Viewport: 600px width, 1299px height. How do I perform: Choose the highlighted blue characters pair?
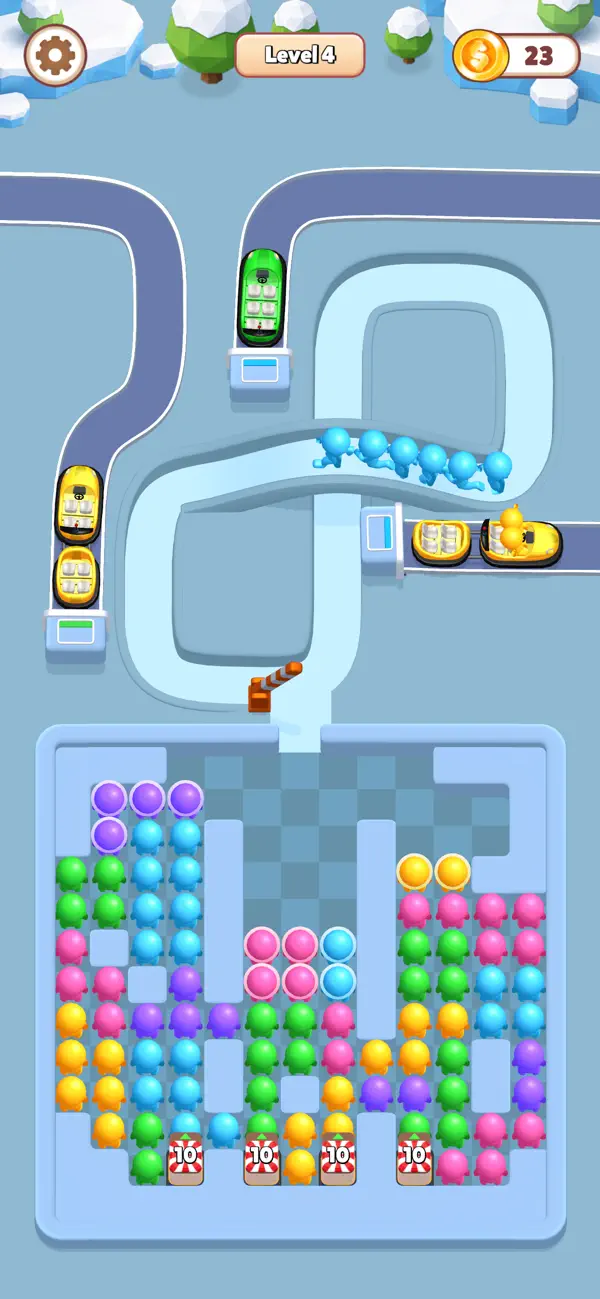tap(338, 963)
